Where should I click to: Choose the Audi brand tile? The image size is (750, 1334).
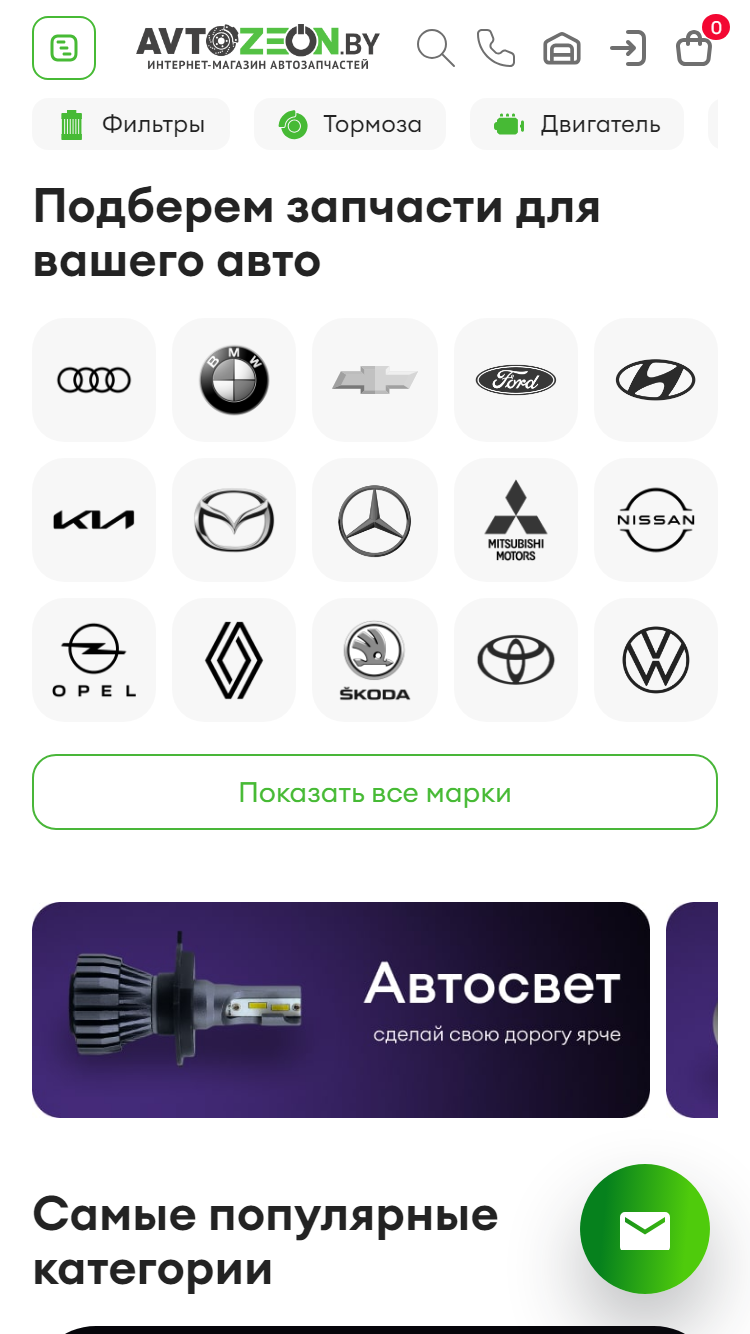[x=94, y=380]
